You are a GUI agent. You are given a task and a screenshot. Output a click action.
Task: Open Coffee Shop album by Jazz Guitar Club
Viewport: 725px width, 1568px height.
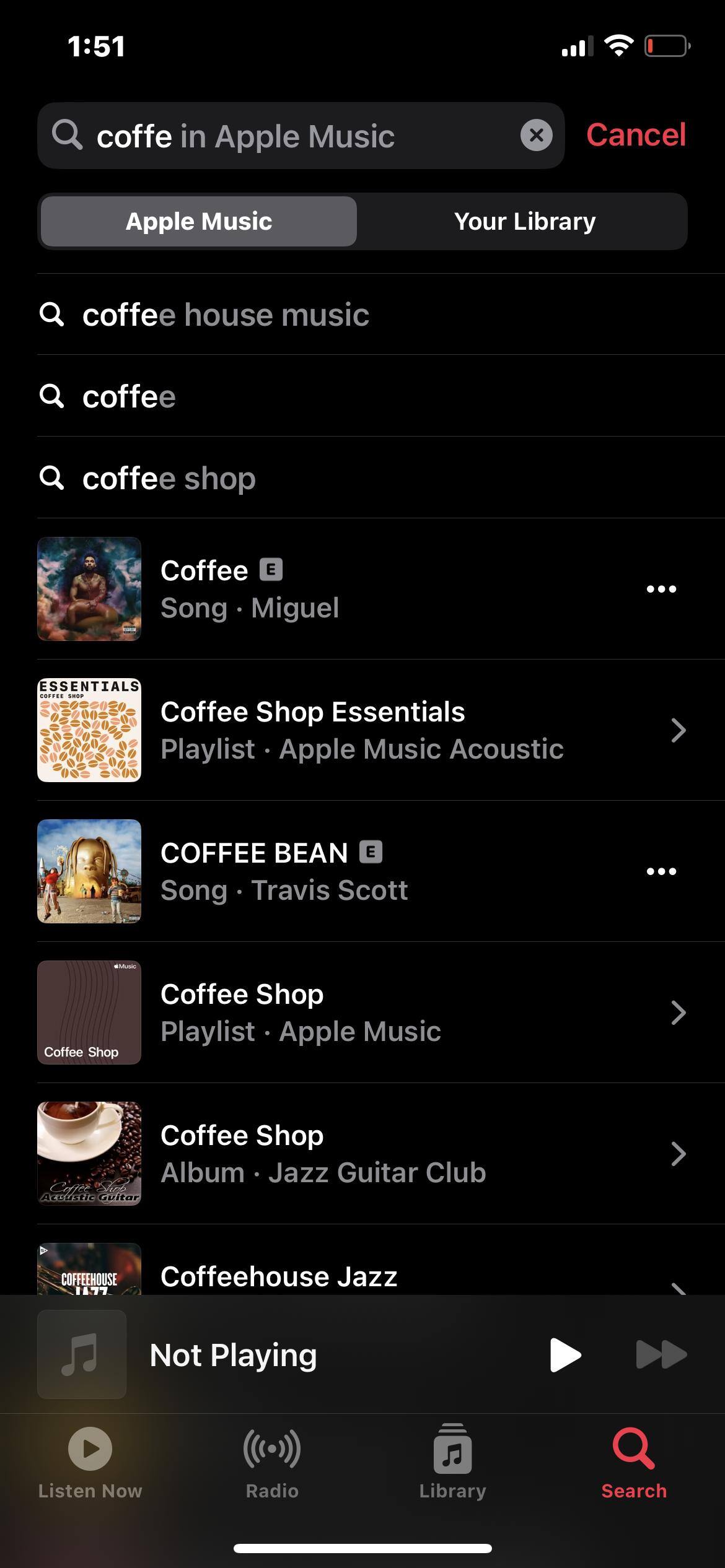[362, 1154]
